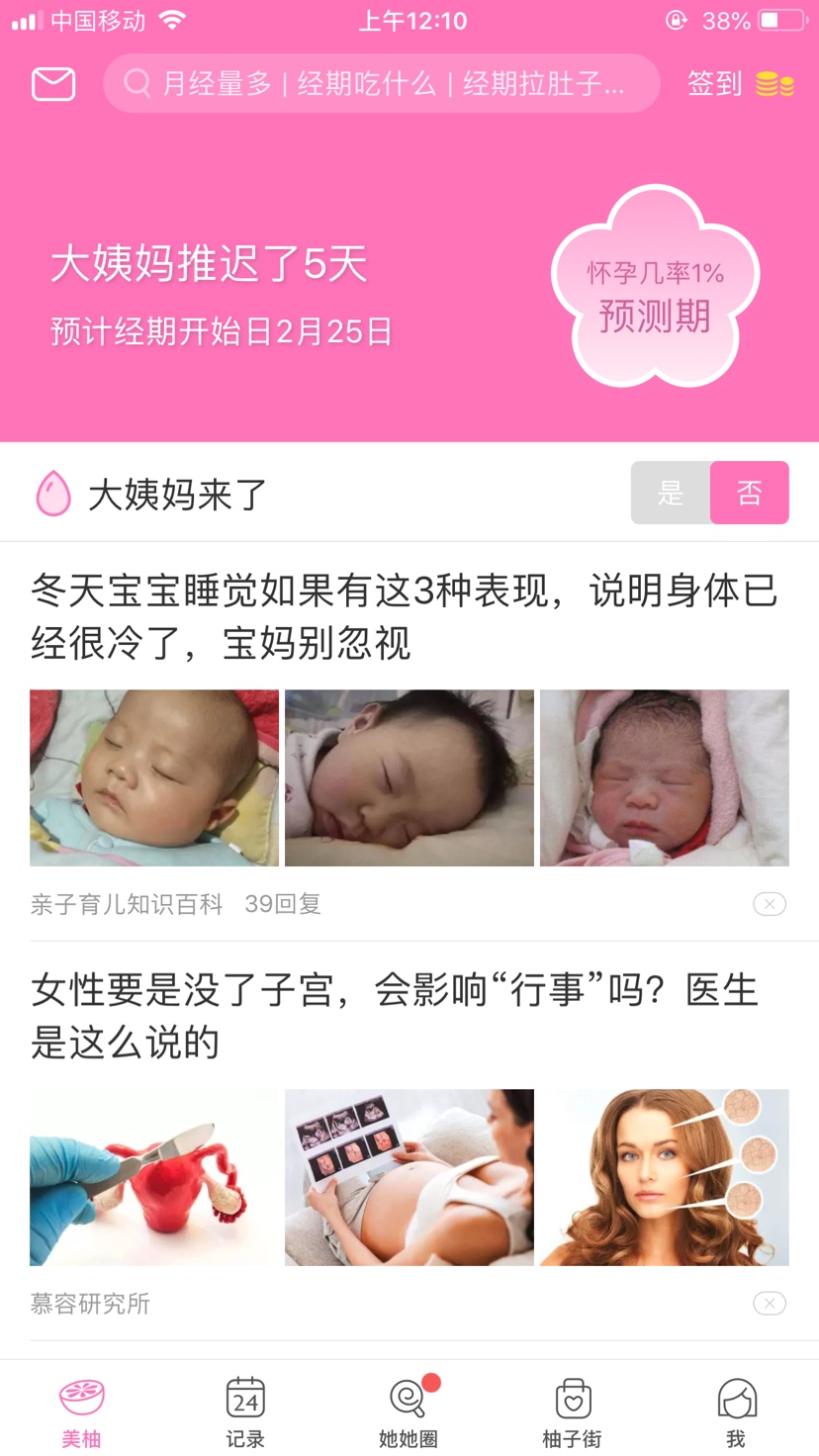Open the 预测期 pregnancy chance flower
The image size is (819, 1456).
pos(655,289)
